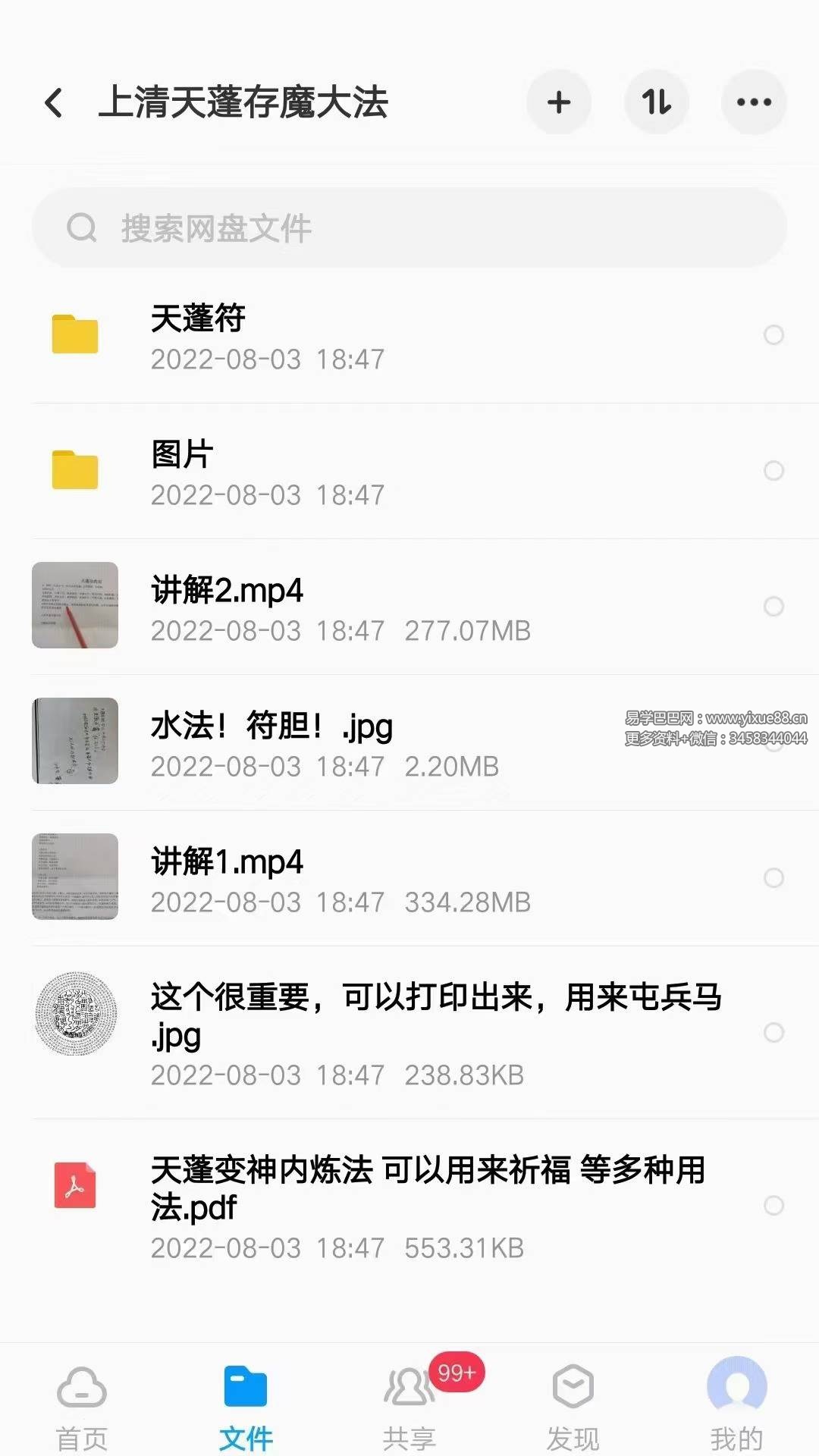Check the selection circle for 讲解1.mp4

(x=775, y=877)
